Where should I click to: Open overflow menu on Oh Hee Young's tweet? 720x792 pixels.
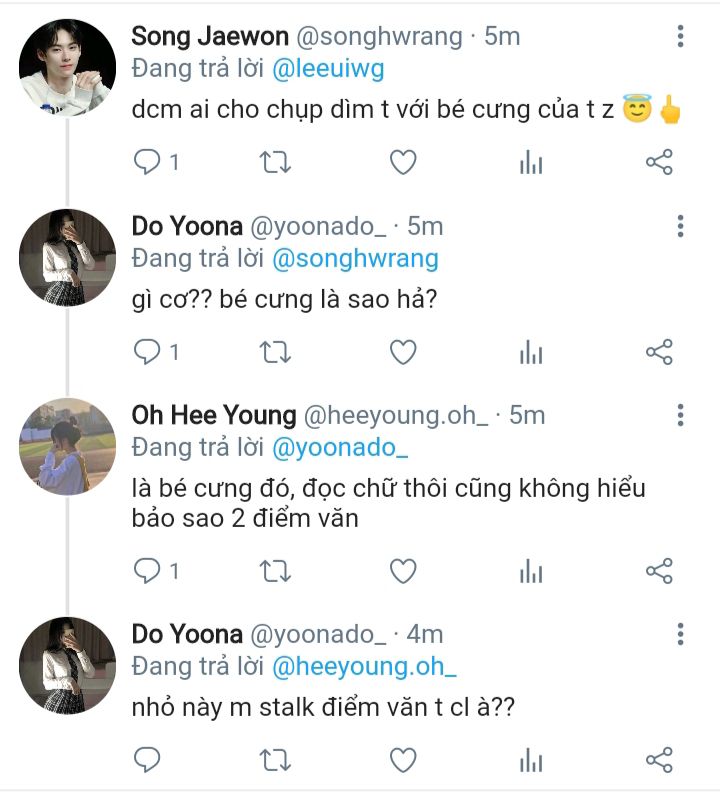tap(680, 415)
